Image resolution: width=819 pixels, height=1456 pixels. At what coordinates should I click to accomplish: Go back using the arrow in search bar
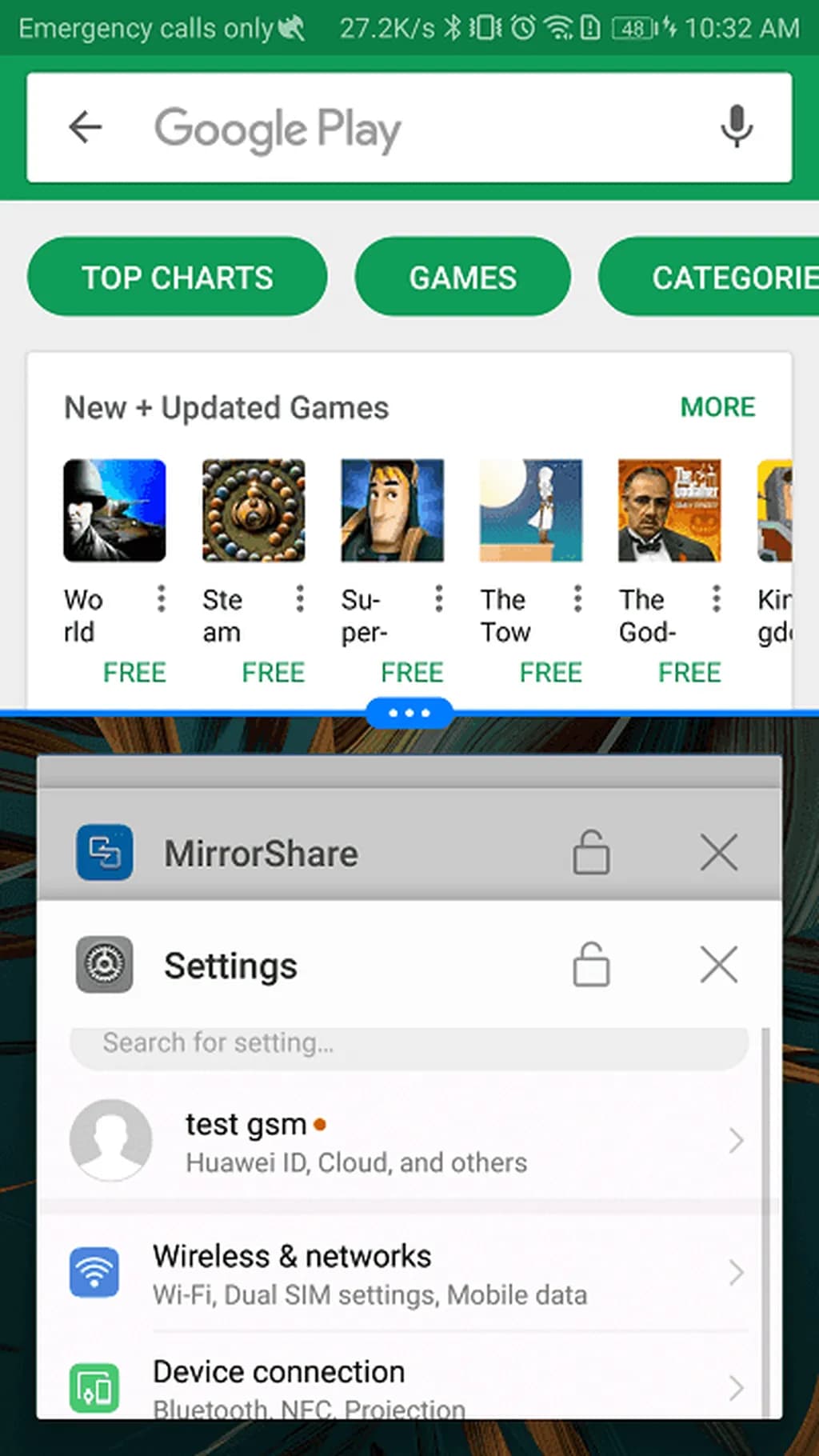[x=86, y=127]
